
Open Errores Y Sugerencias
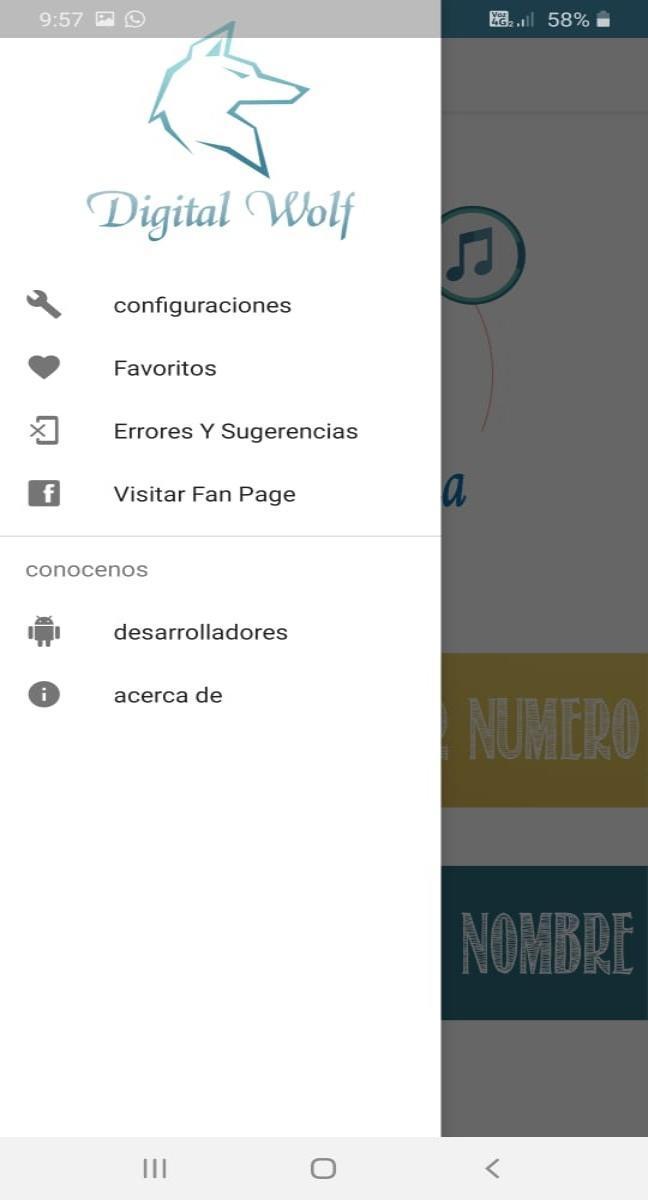[220, 431]
